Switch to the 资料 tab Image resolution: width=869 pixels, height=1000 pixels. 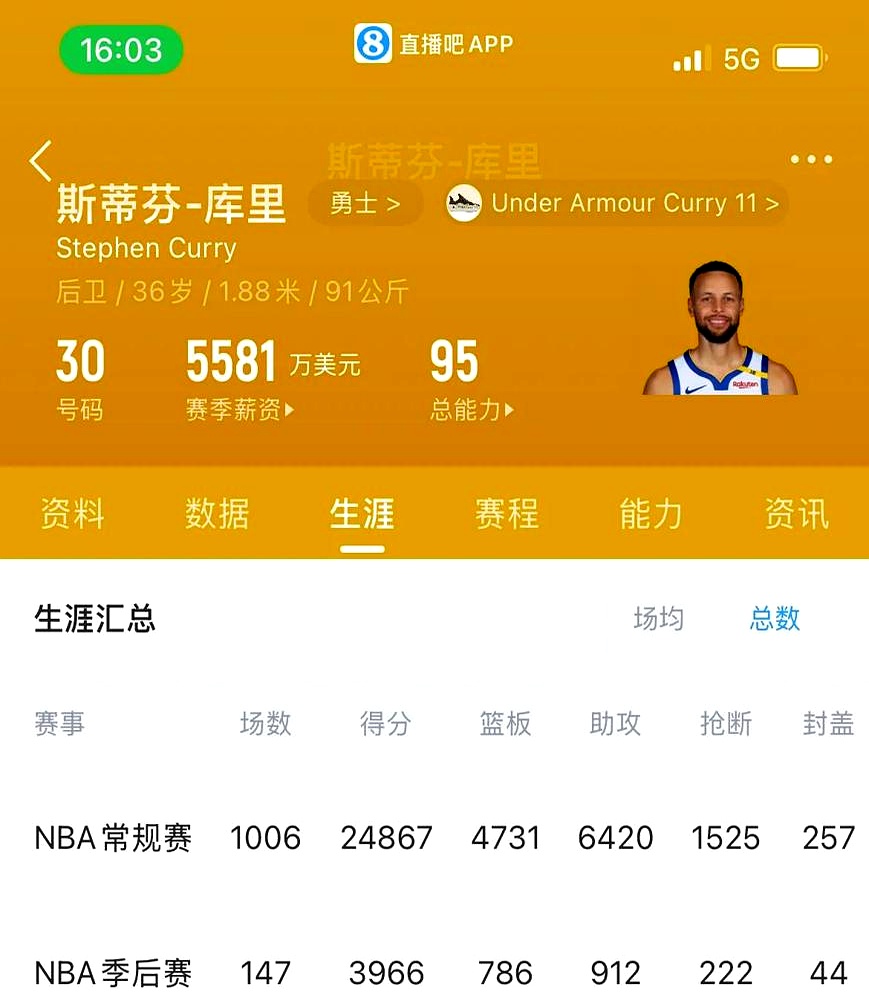[72, 514]
